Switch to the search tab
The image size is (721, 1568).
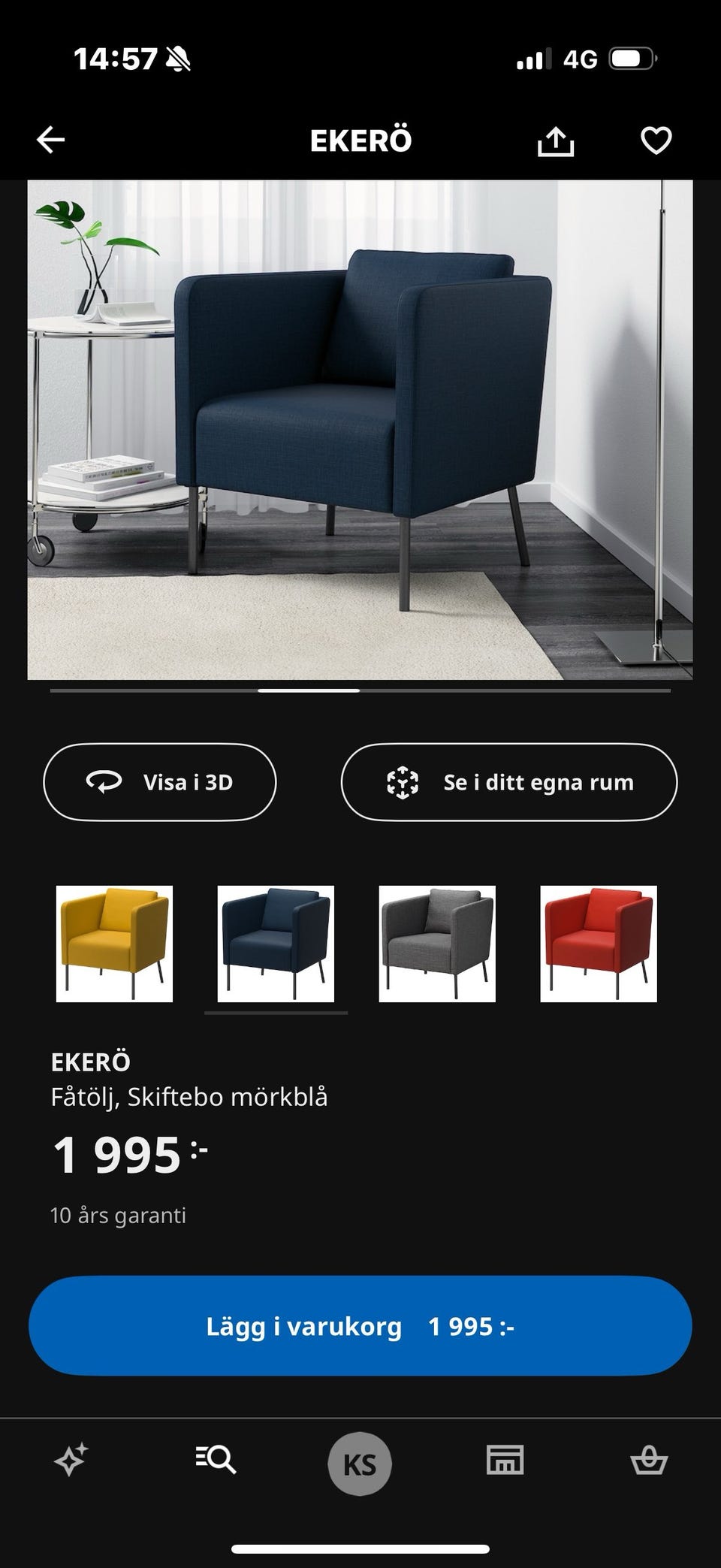pos(216,1460)
